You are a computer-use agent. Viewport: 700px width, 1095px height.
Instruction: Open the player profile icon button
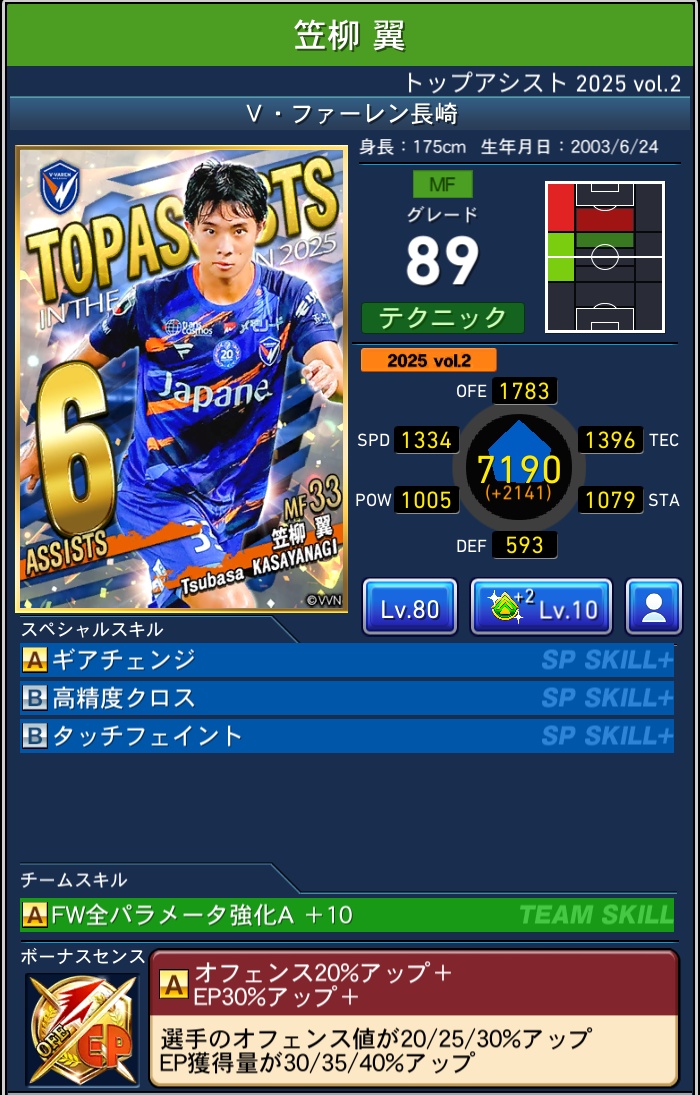[654, 607]
